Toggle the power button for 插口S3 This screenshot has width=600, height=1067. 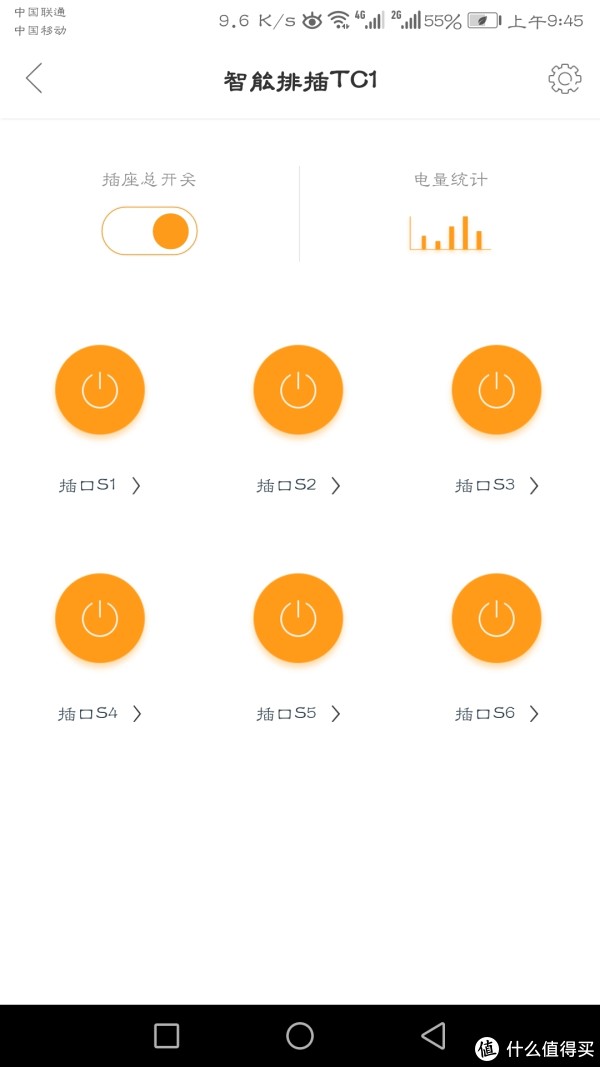pyautogui.click(x=497, y=390)
